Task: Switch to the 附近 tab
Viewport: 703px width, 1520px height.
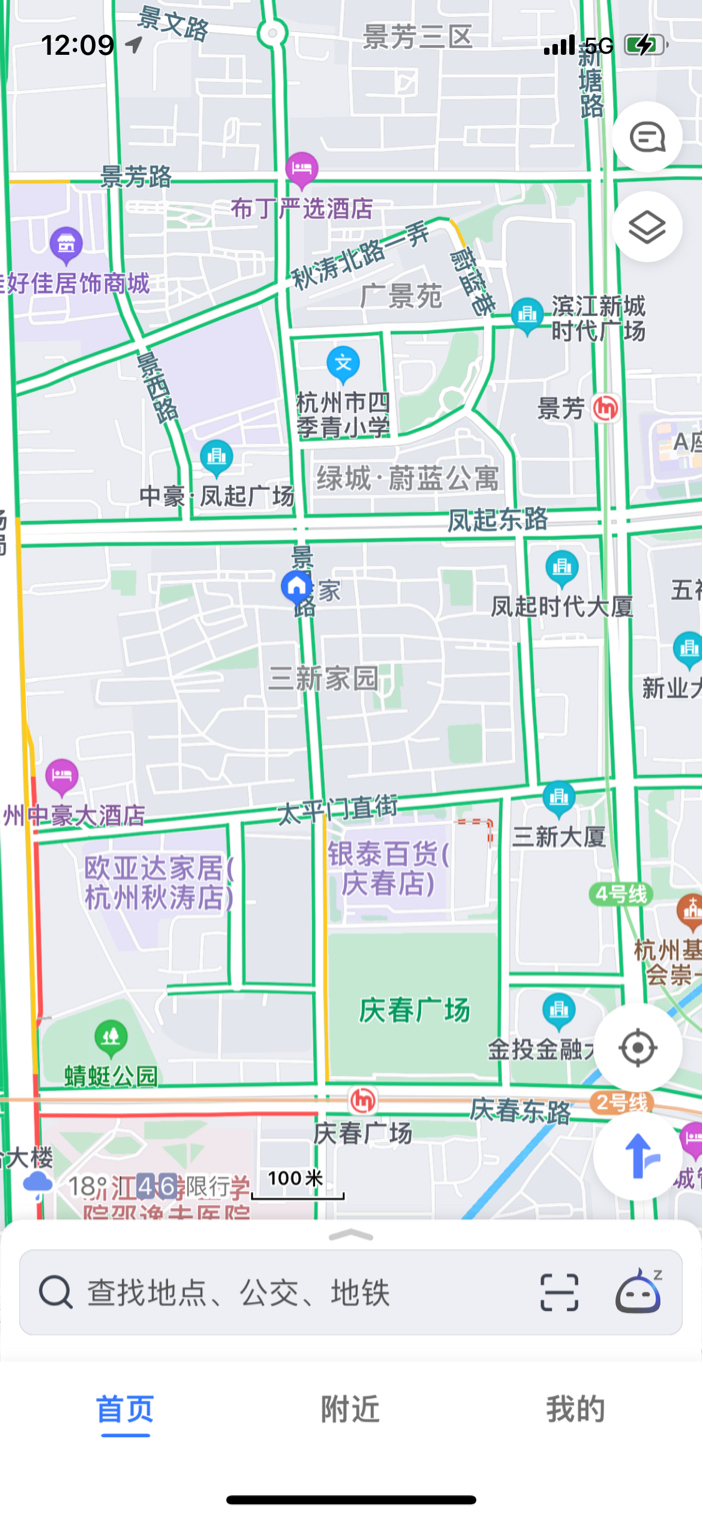Action: coord(350,1409)
